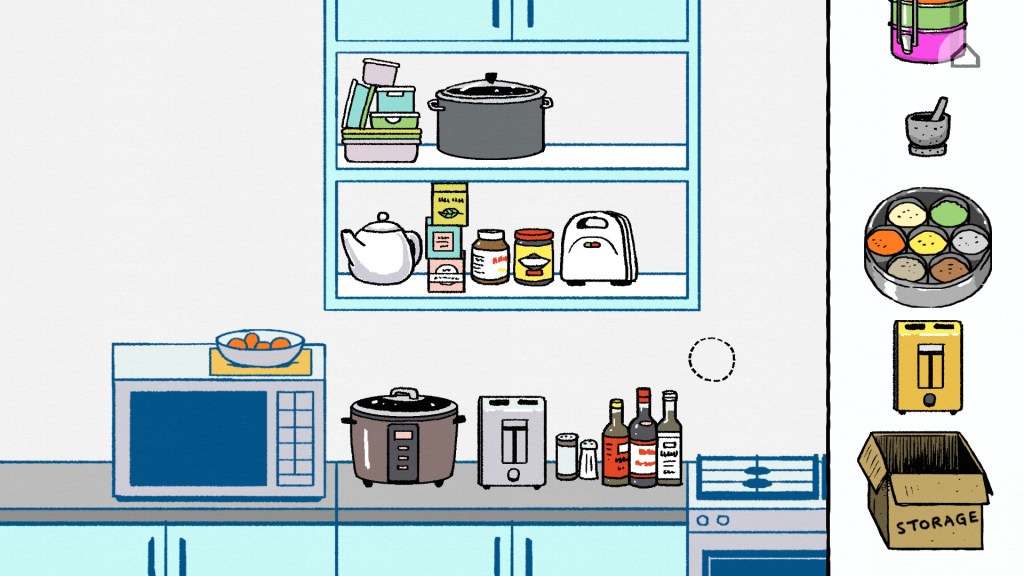Screen dimensions: 1024x576
Task: Select the bowl of oranges
Action: [259, 347]
